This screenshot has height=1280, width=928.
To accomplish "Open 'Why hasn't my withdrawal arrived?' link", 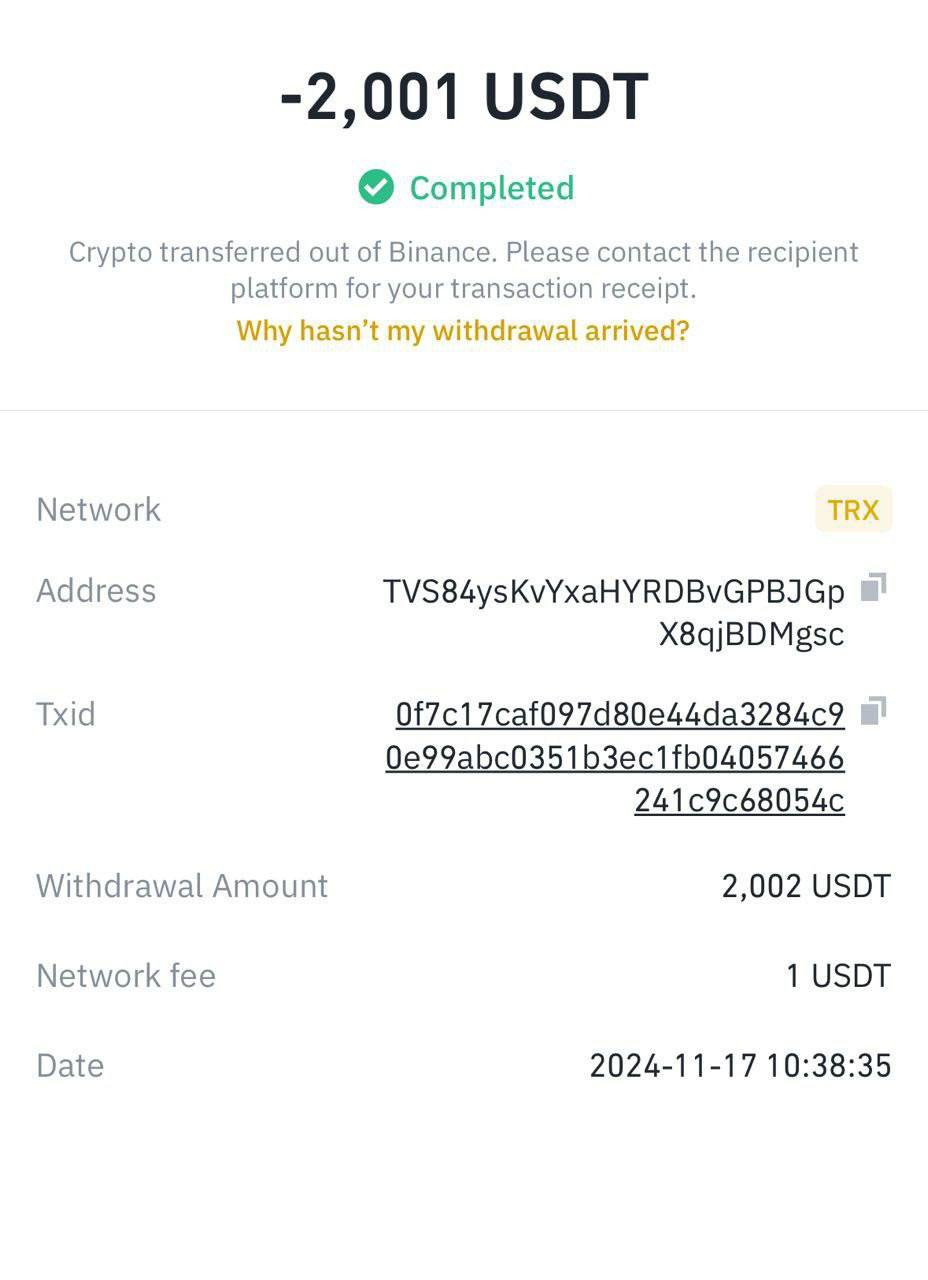I will 463,330.
